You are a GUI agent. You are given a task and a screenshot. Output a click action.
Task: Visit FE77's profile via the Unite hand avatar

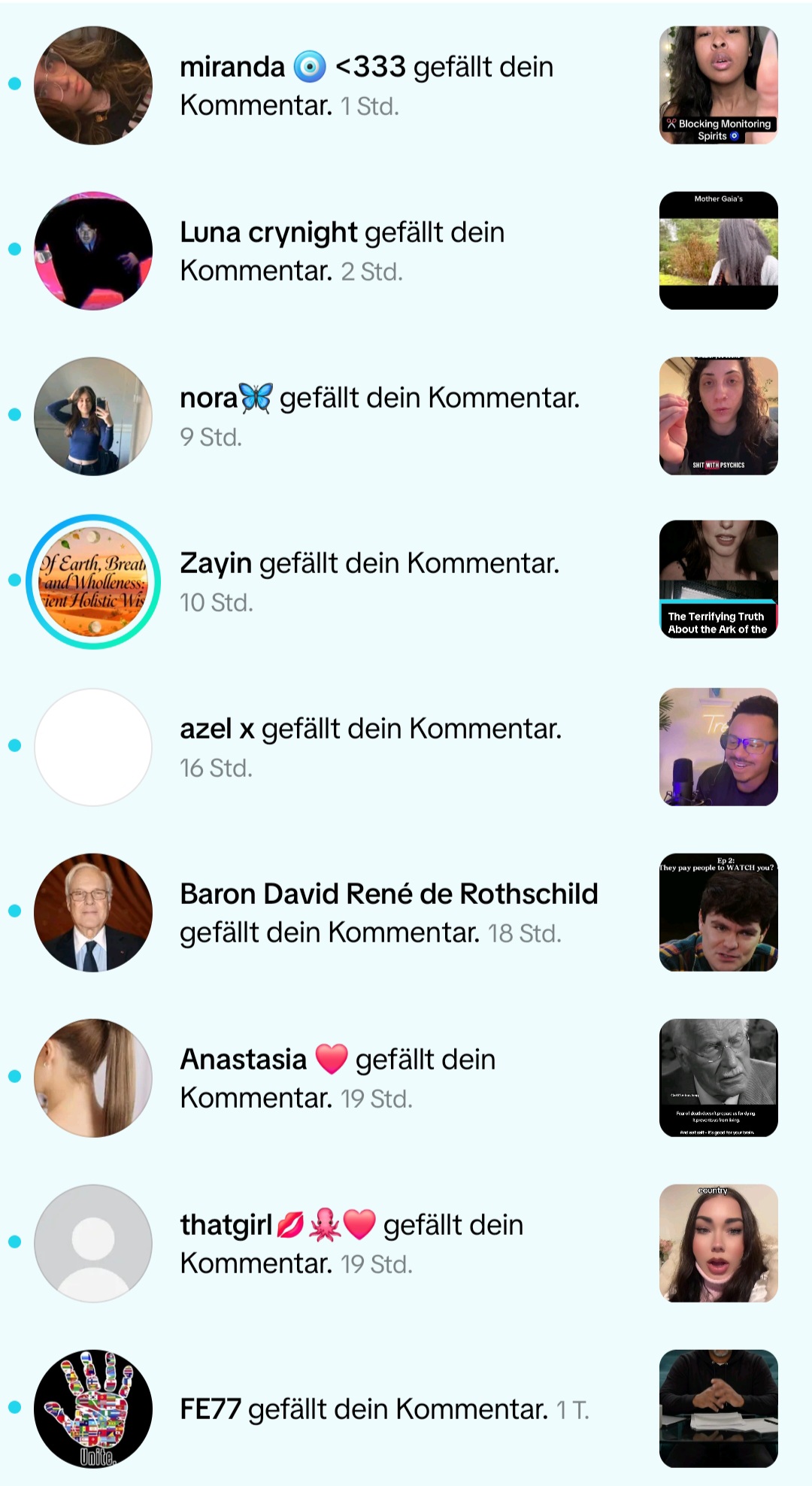93,1409
